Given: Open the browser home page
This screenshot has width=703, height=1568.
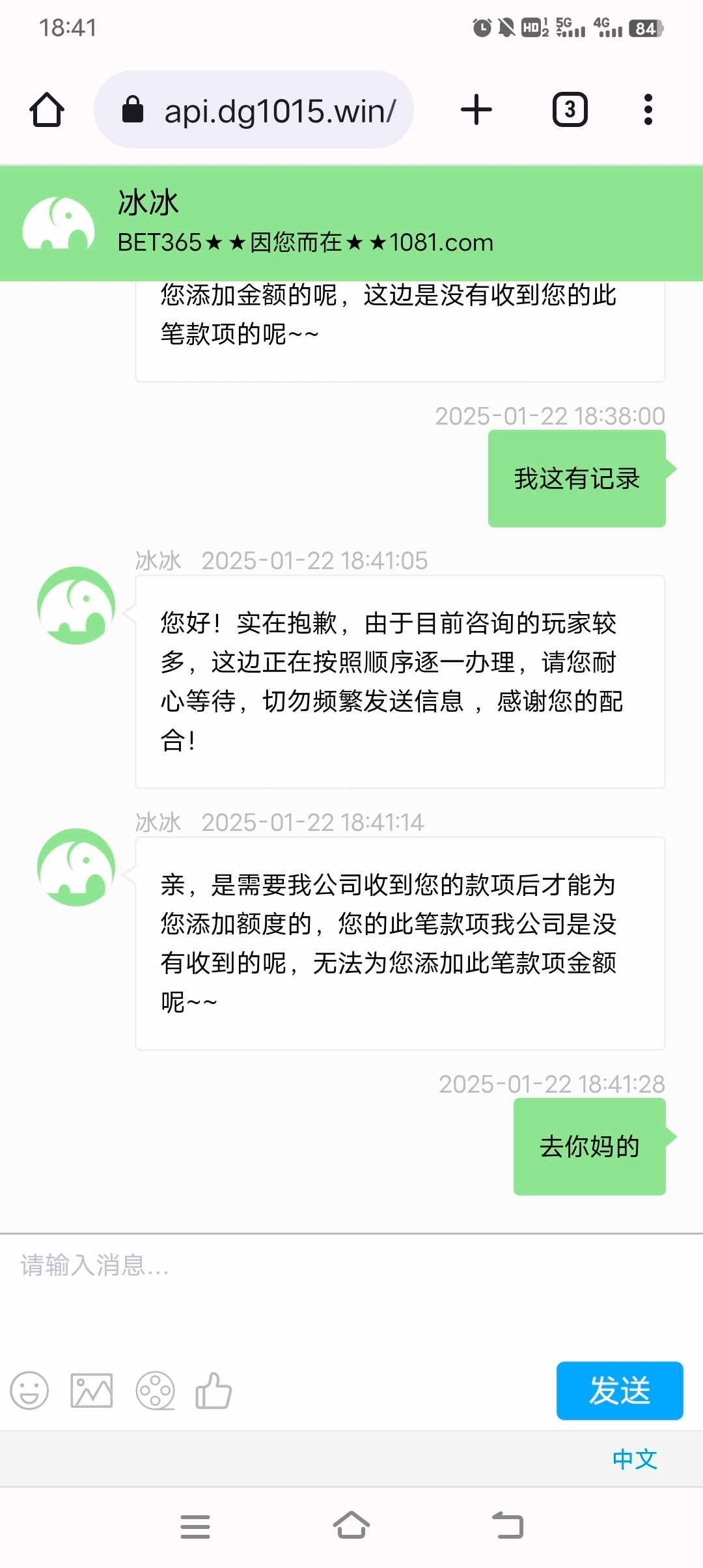Looking at the screenshot, I should [47, 109].
